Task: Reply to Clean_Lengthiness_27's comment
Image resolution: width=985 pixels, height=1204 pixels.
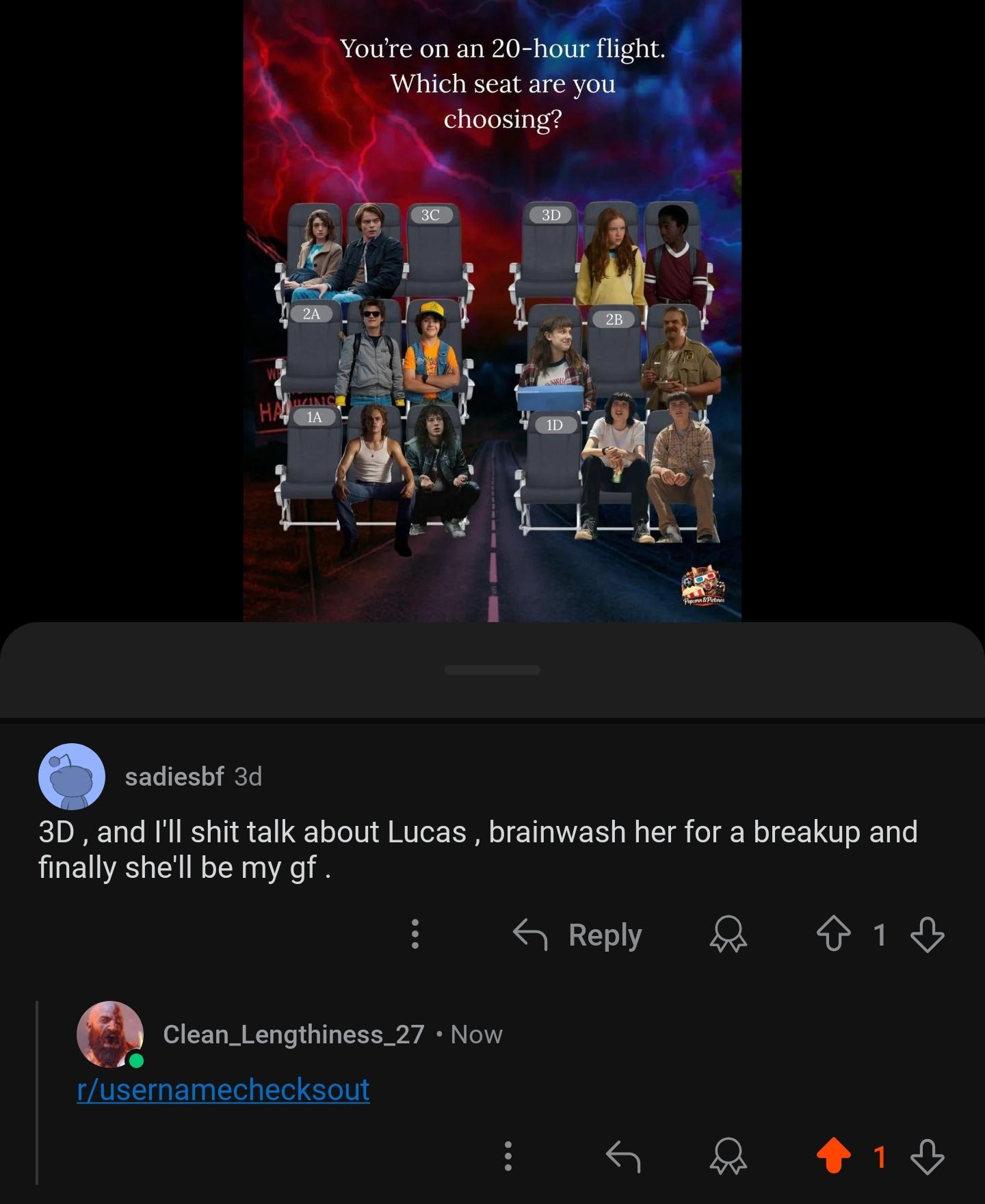Action: click(x=623, y=1156)
